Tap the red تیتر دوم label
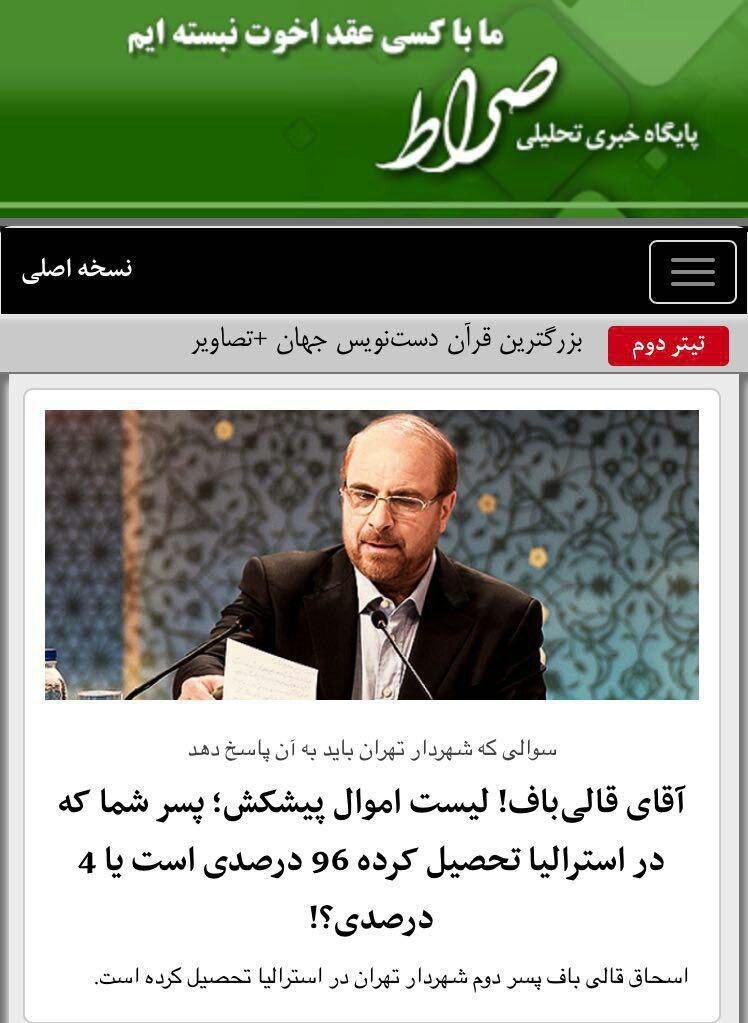 point(668,345)
